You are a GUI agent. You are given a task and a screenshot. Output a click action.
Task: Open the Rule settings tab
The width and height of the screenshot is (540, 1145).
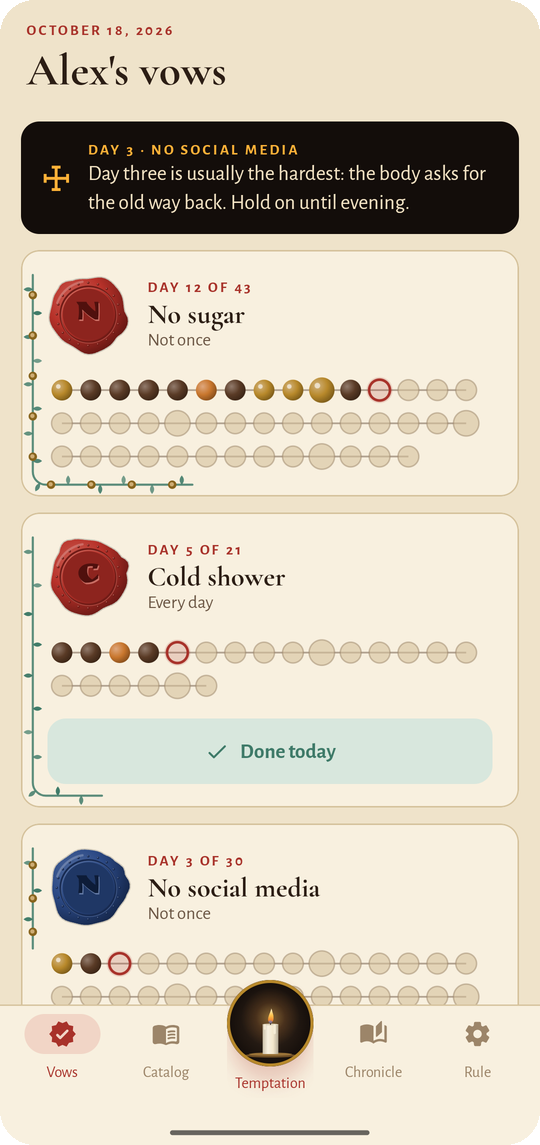pos(477,1047)
